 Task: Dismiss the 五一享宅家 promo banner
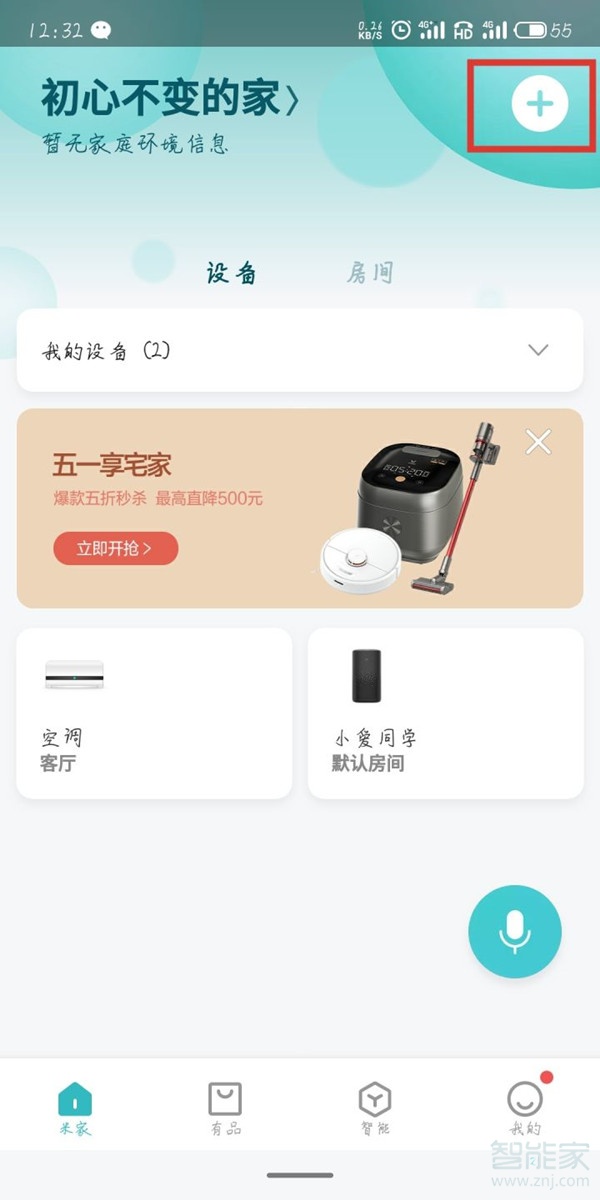coord(538,442)
